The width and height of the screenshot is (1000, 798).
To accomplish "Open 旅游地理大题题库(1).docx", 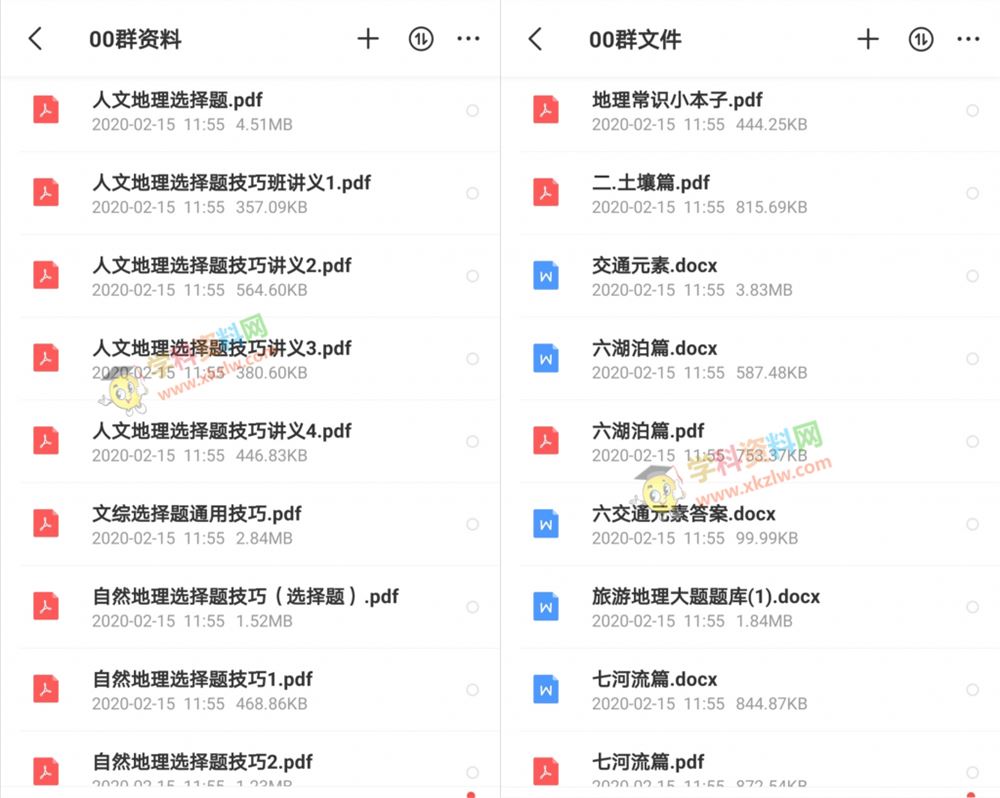I will click(705, 607).
